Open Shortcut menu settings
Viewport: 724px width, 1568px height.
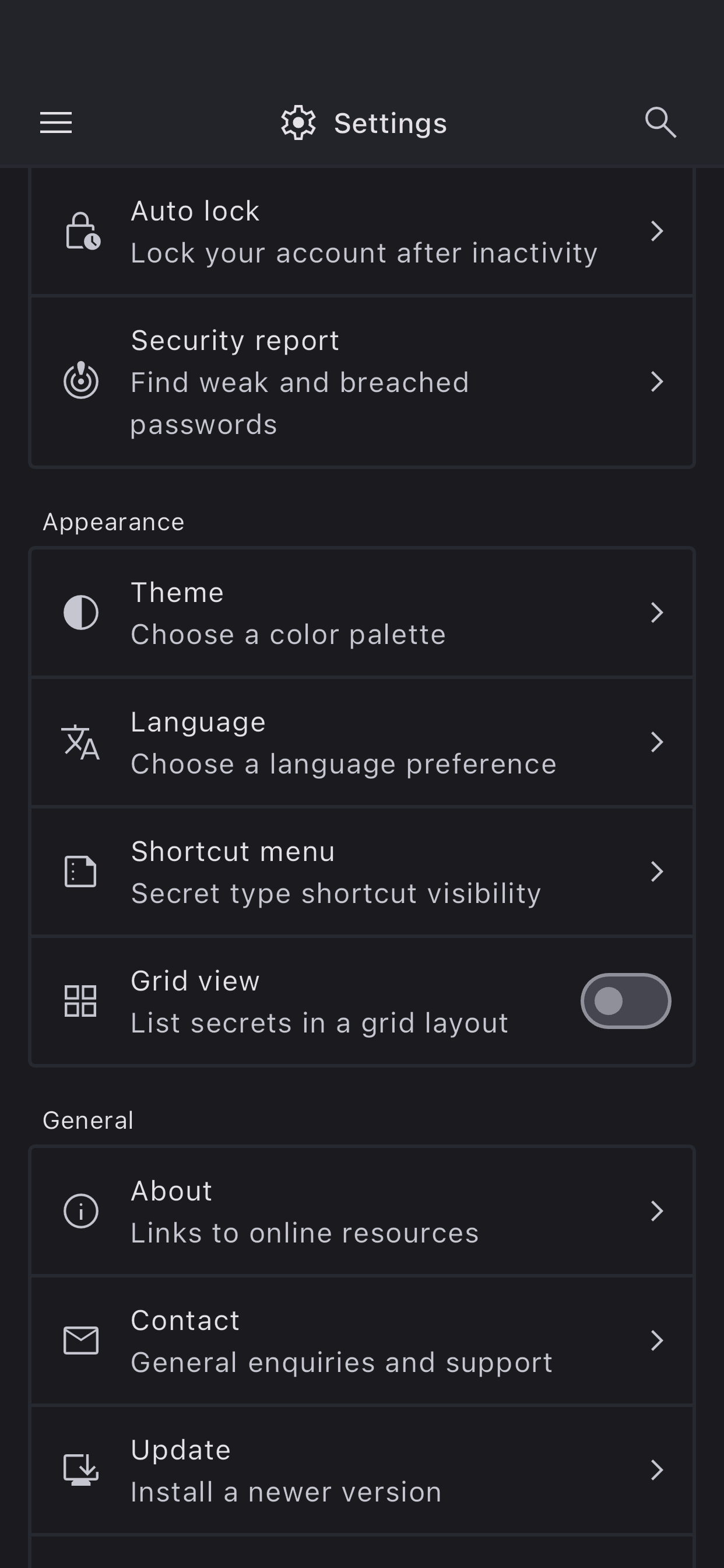[362, 872]
